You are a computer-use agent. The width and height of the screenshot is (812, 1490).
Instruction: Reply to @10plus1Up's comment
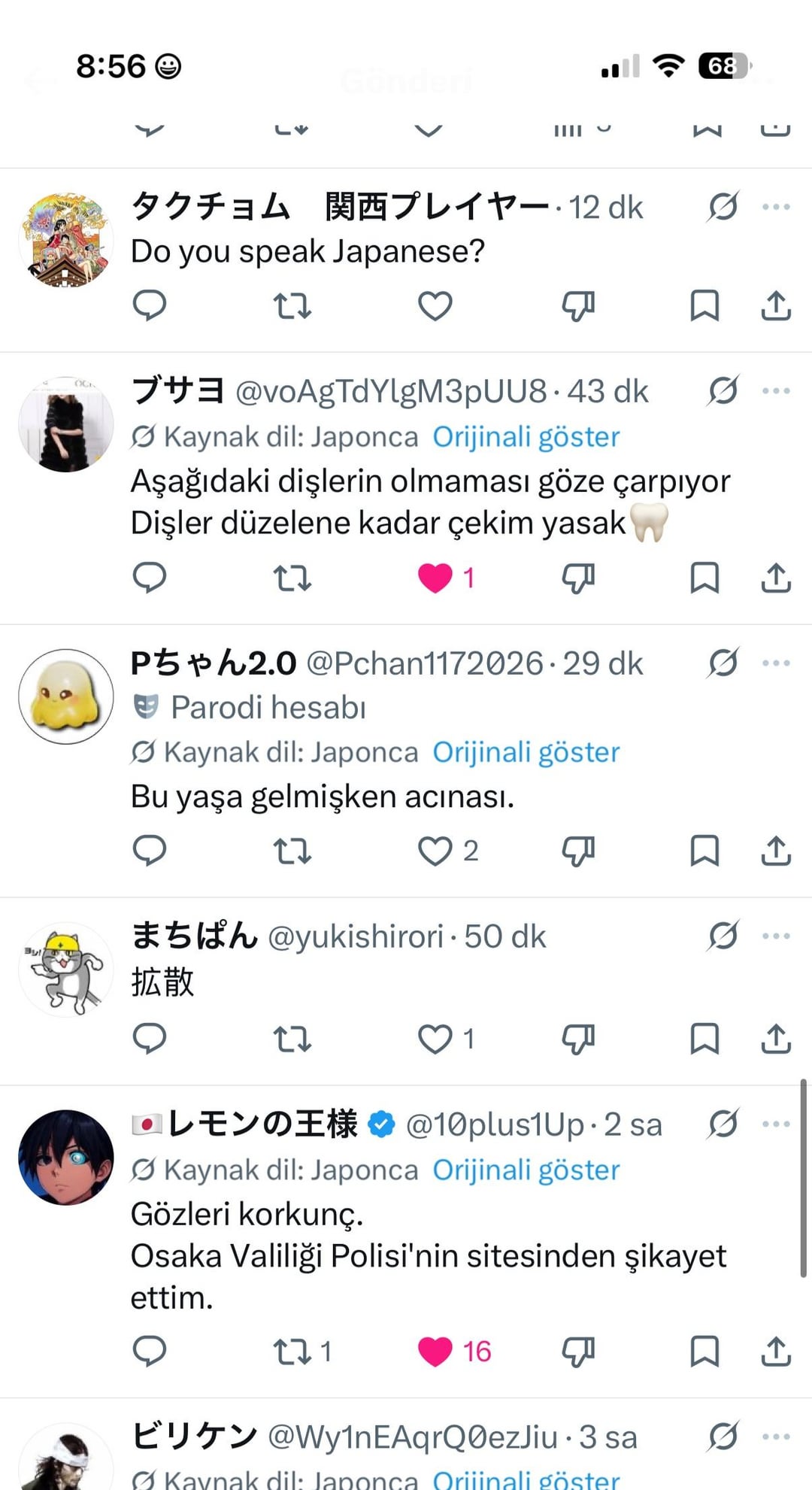point(149,1352)
